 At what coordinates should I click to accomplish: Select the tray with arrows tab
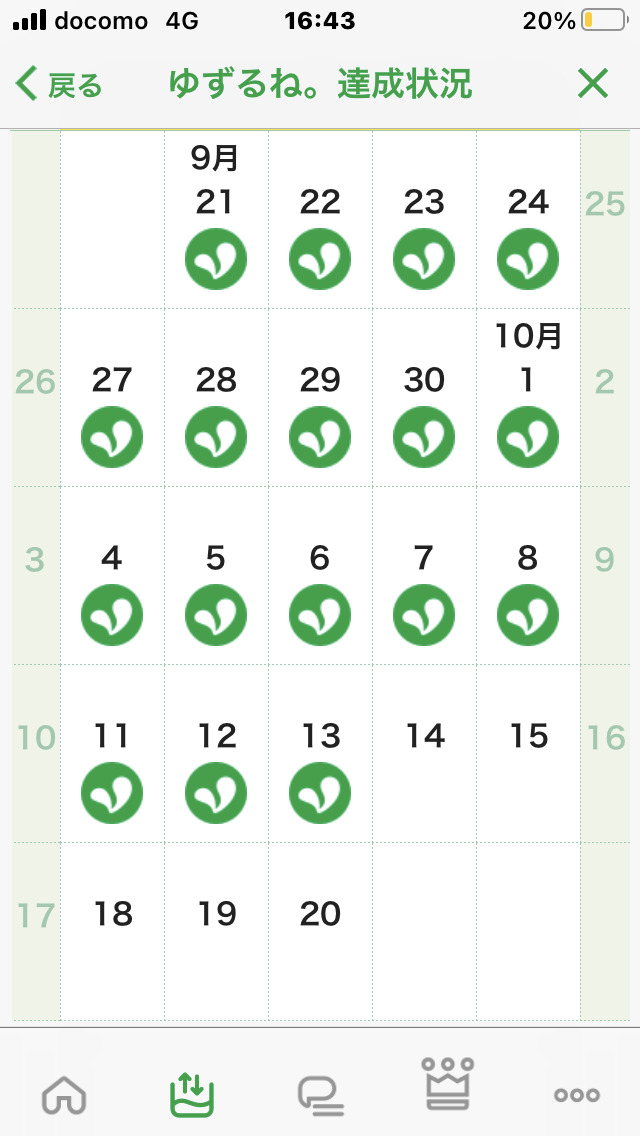pyautogui.click(x=191, y=1093)
